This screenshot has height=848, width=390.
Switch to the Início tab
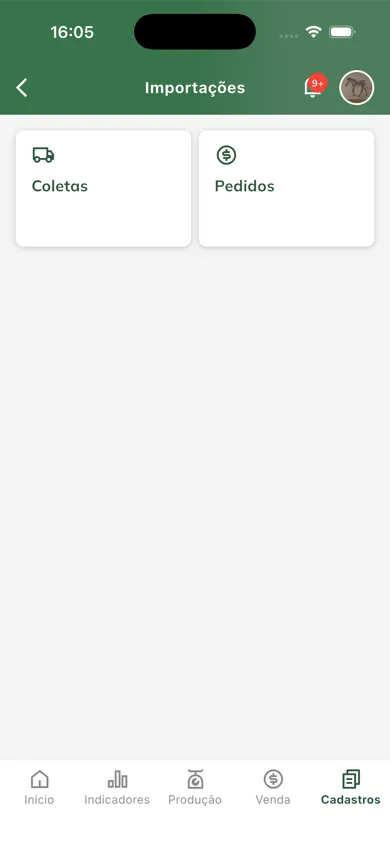[39, 787]
